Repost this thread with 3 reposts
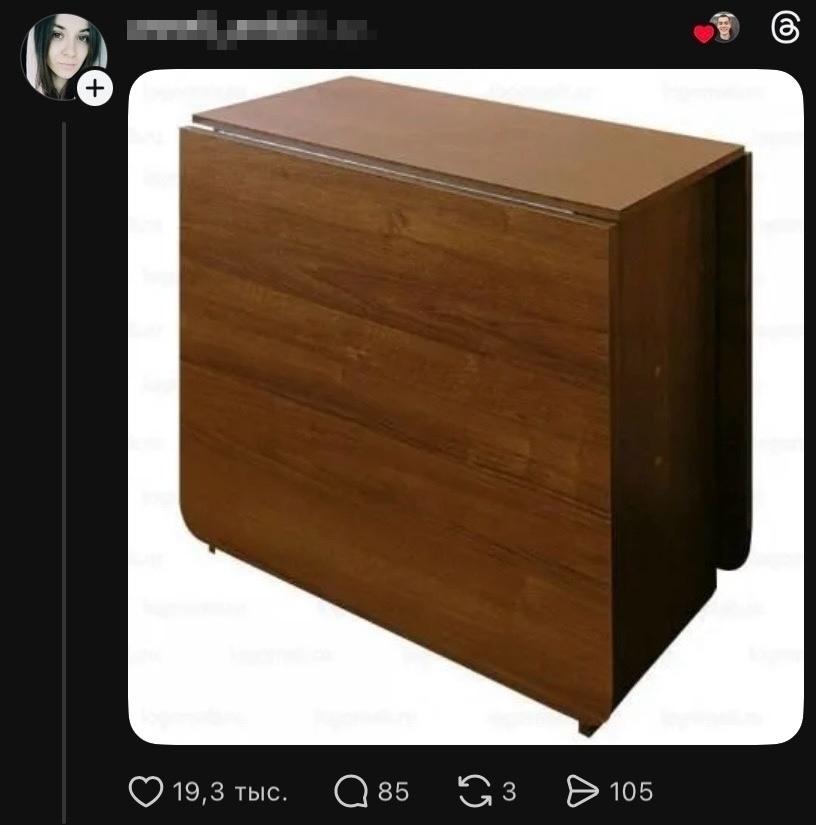 coord(474,792)
